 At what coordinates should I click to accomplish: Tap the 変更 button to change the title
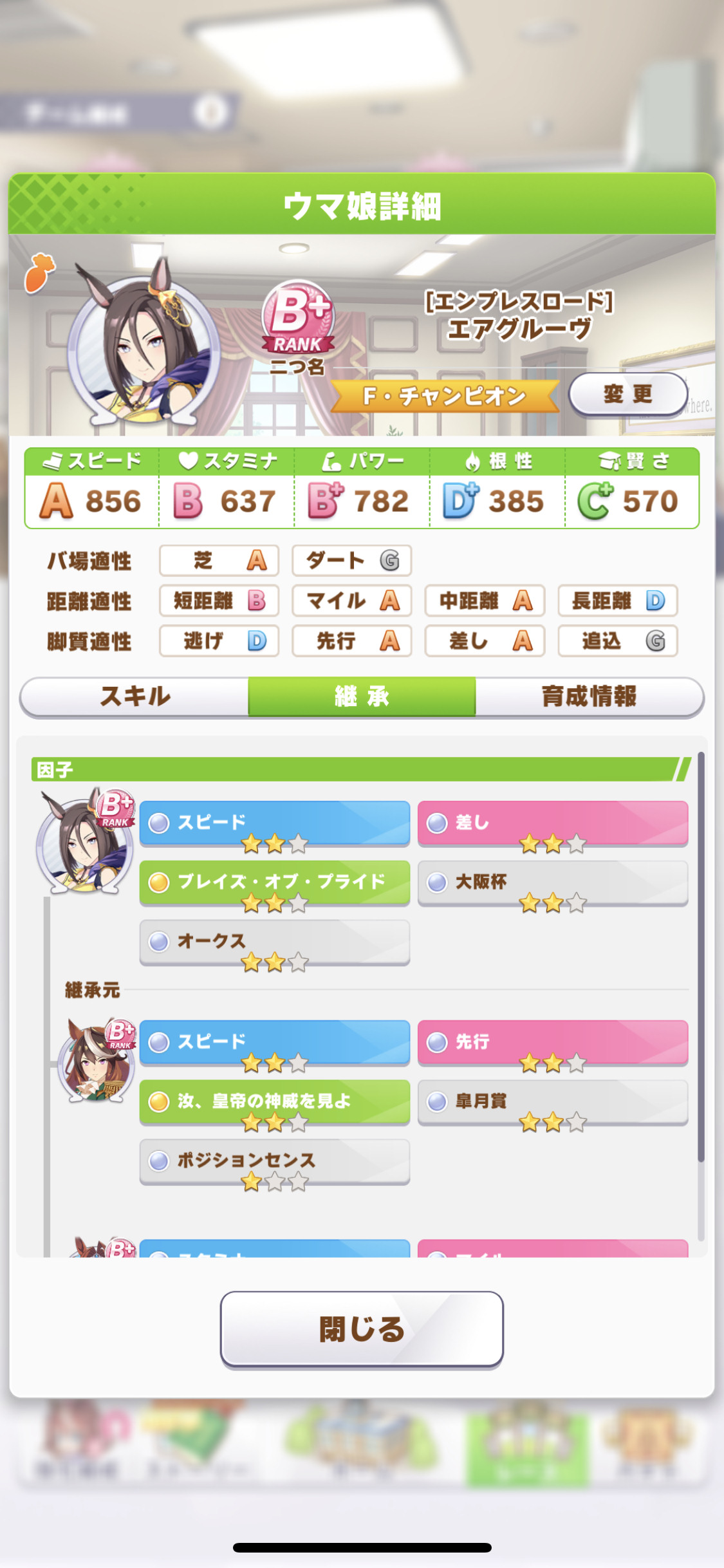(x=628, y=394)
